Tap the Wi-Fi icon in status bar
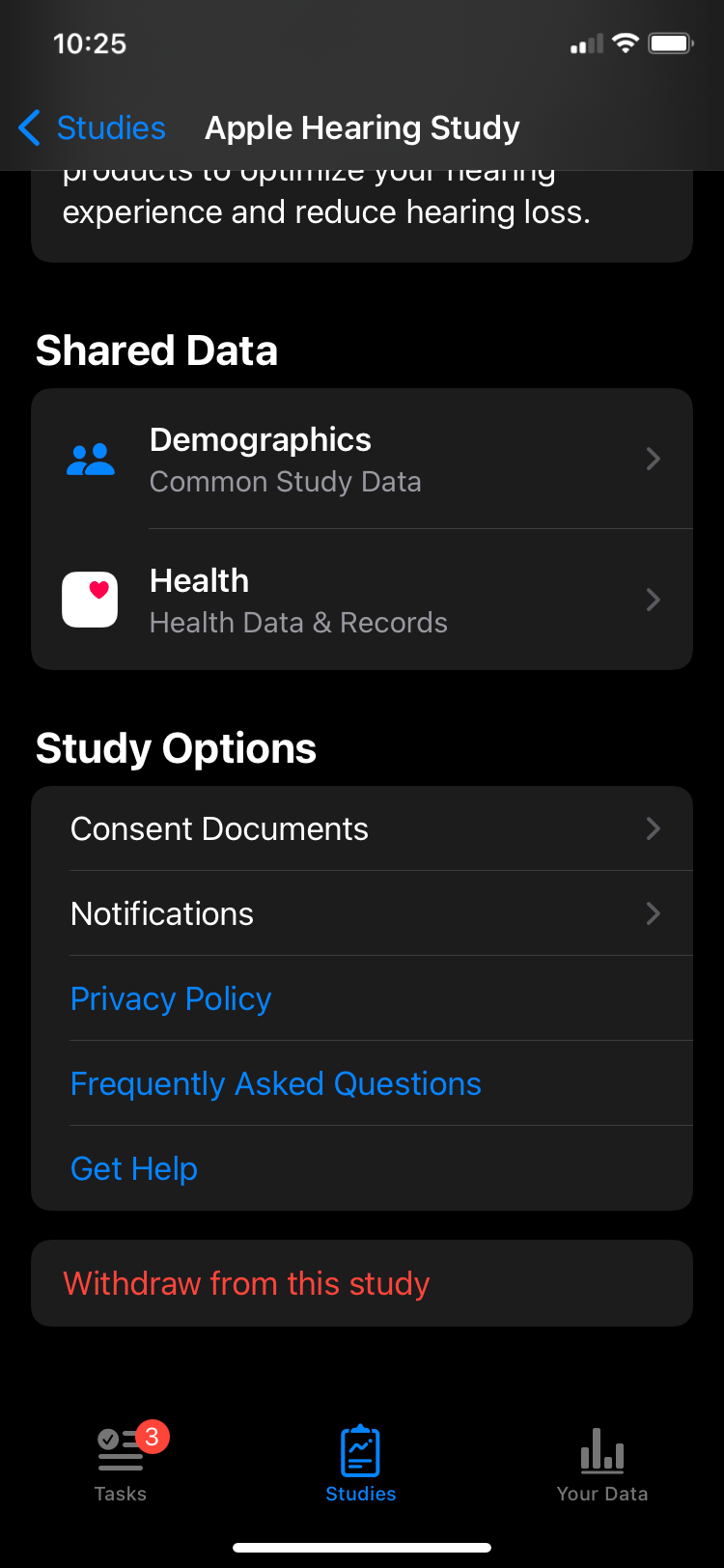Image resolution: width=724 pixels, height=1568 pixels. point(624,42)
